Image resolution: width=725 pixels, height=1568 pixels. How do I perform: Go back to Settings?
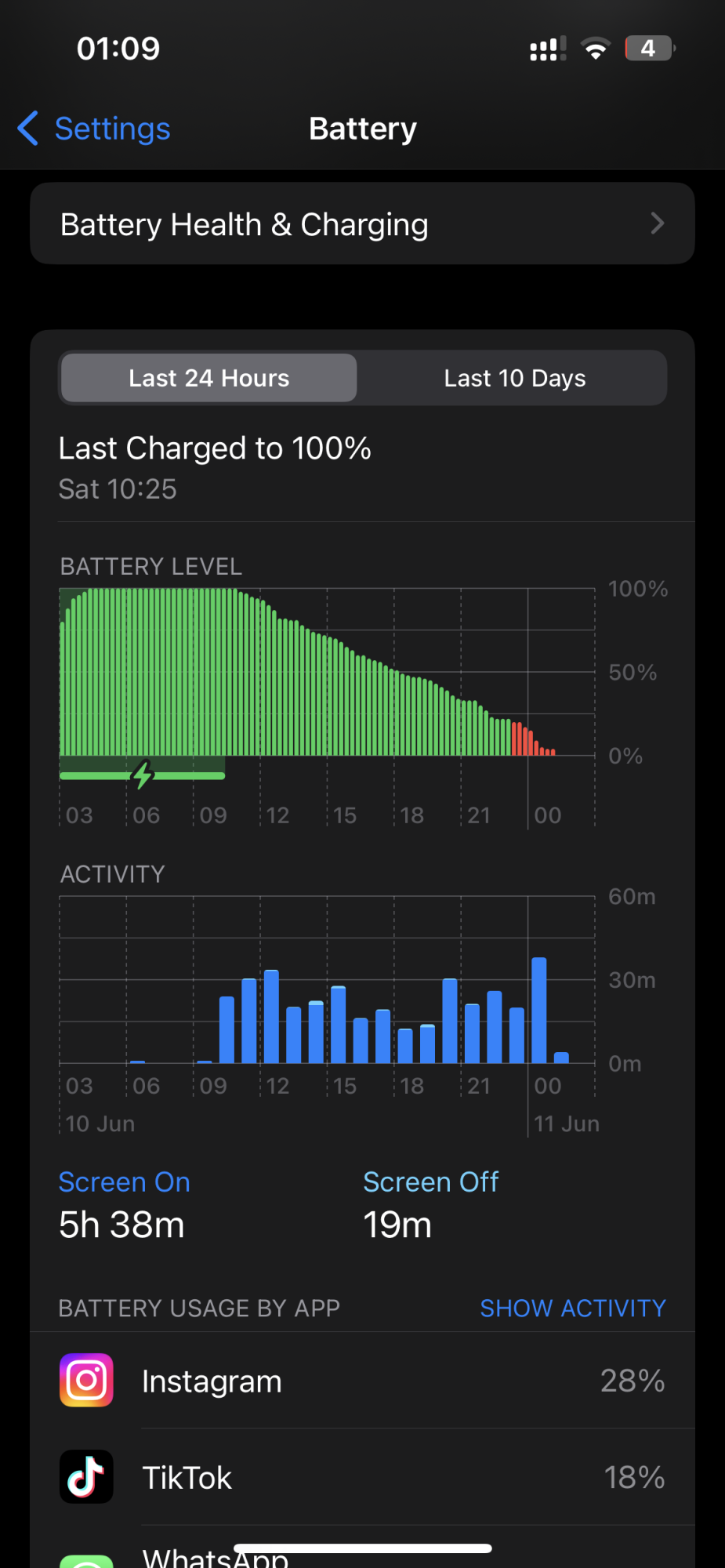pos(94,129)
